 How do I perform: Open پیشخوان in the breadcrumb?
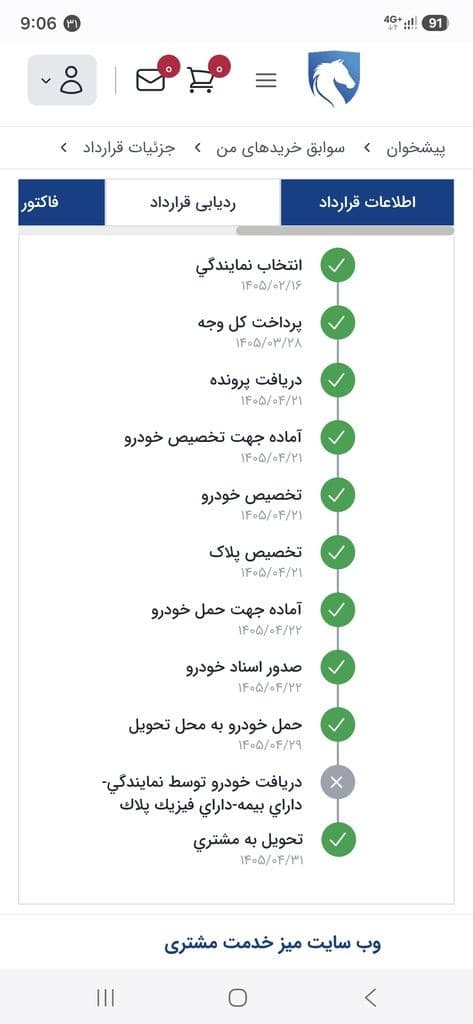coord(415,148)
